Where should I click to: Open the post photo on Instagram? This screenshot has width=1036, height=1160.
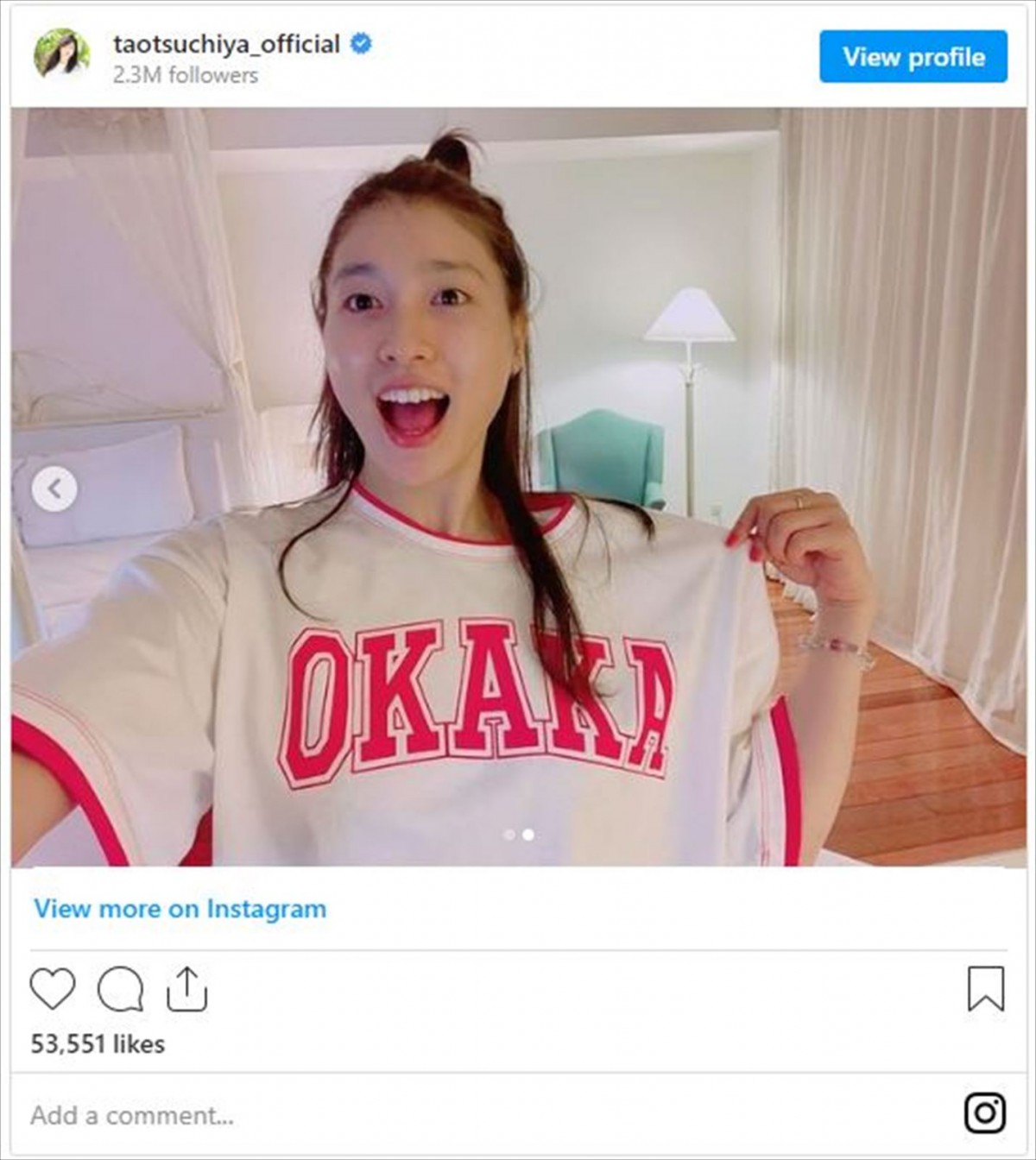(518, 345)
